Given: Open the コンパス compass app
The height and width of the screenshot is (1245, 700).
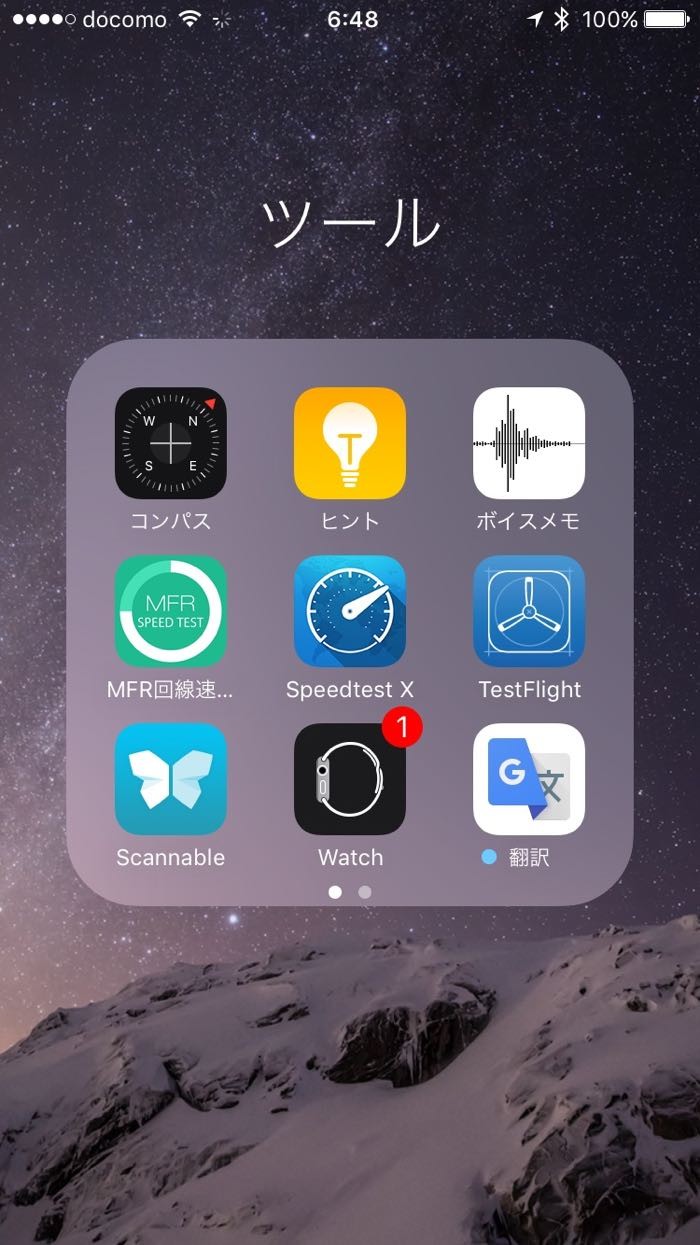Looking at the screenshot, I should [x=170, y=443].
